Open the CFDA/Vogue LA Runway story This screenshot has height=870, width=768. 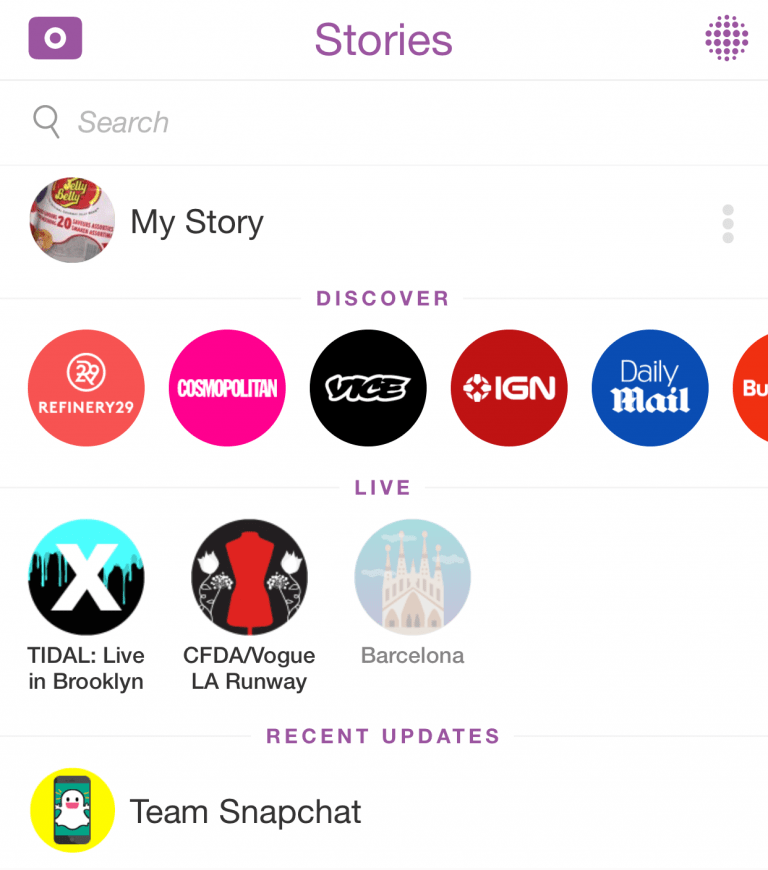[x=249, y=577]
